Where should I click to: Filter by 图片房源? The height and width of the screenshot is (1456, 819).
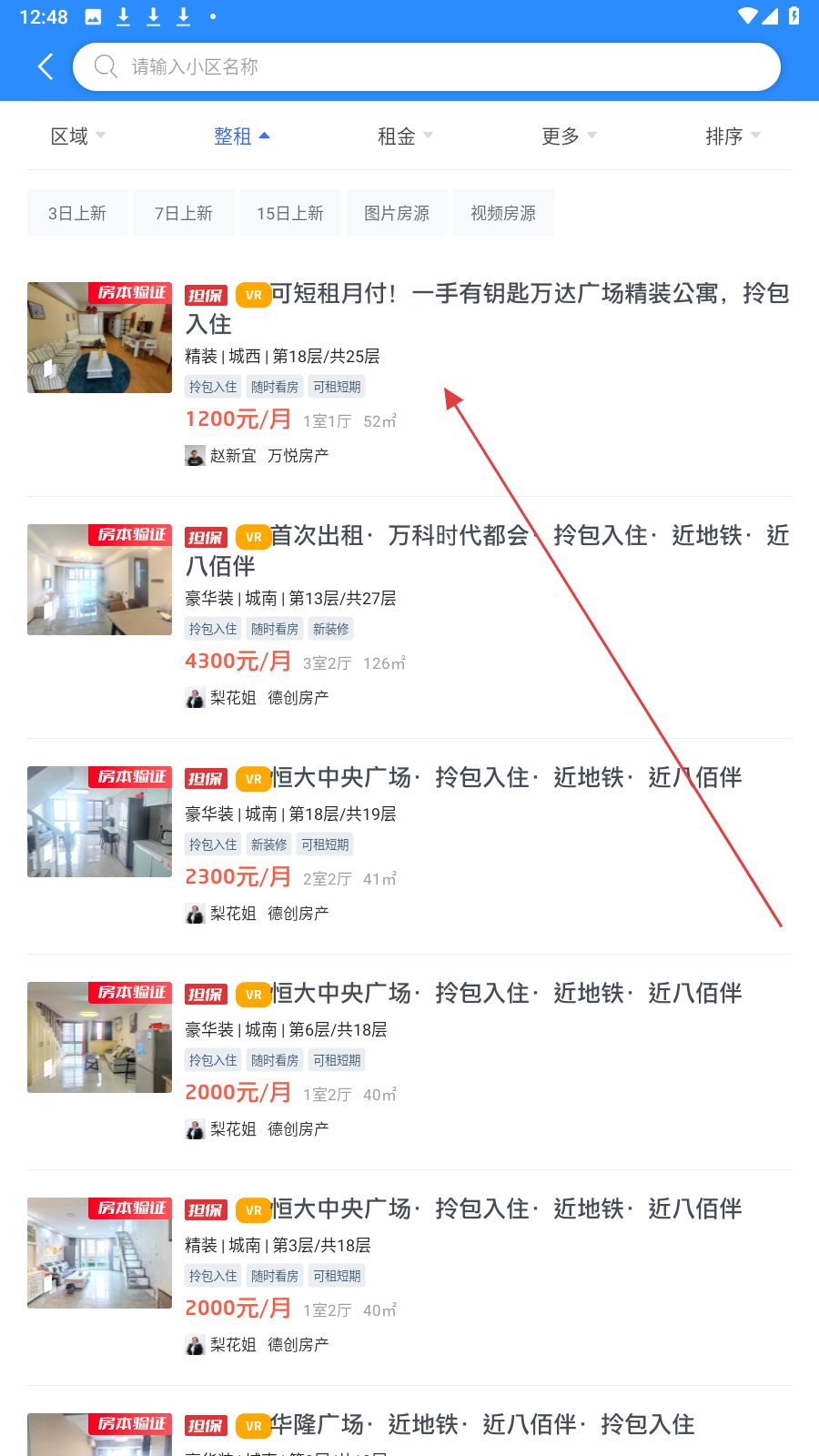point(397,213)
